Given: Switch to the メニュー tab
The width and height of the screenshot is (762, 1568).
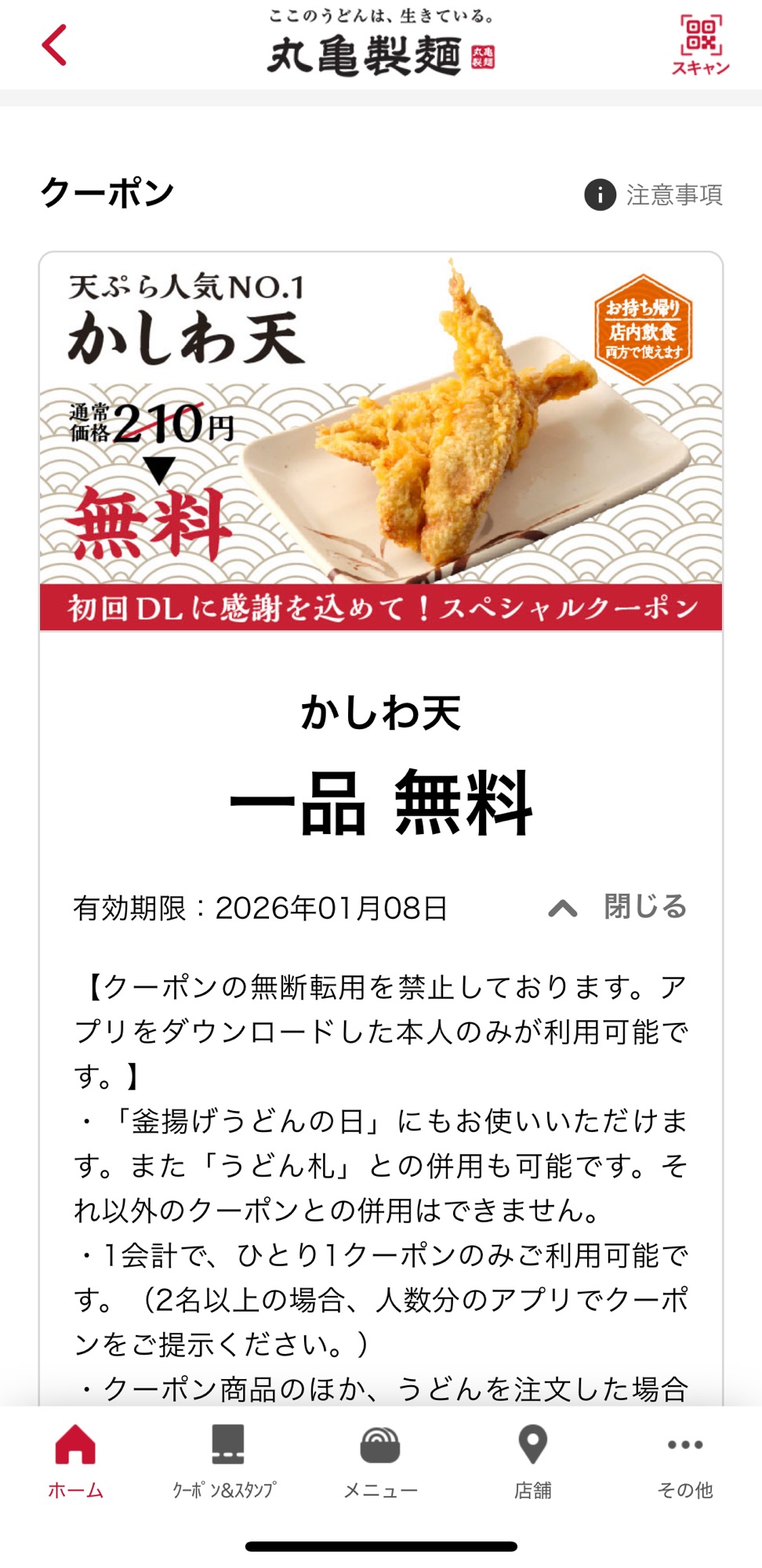Looking at the screenshot, I should tap(380, 1461).
